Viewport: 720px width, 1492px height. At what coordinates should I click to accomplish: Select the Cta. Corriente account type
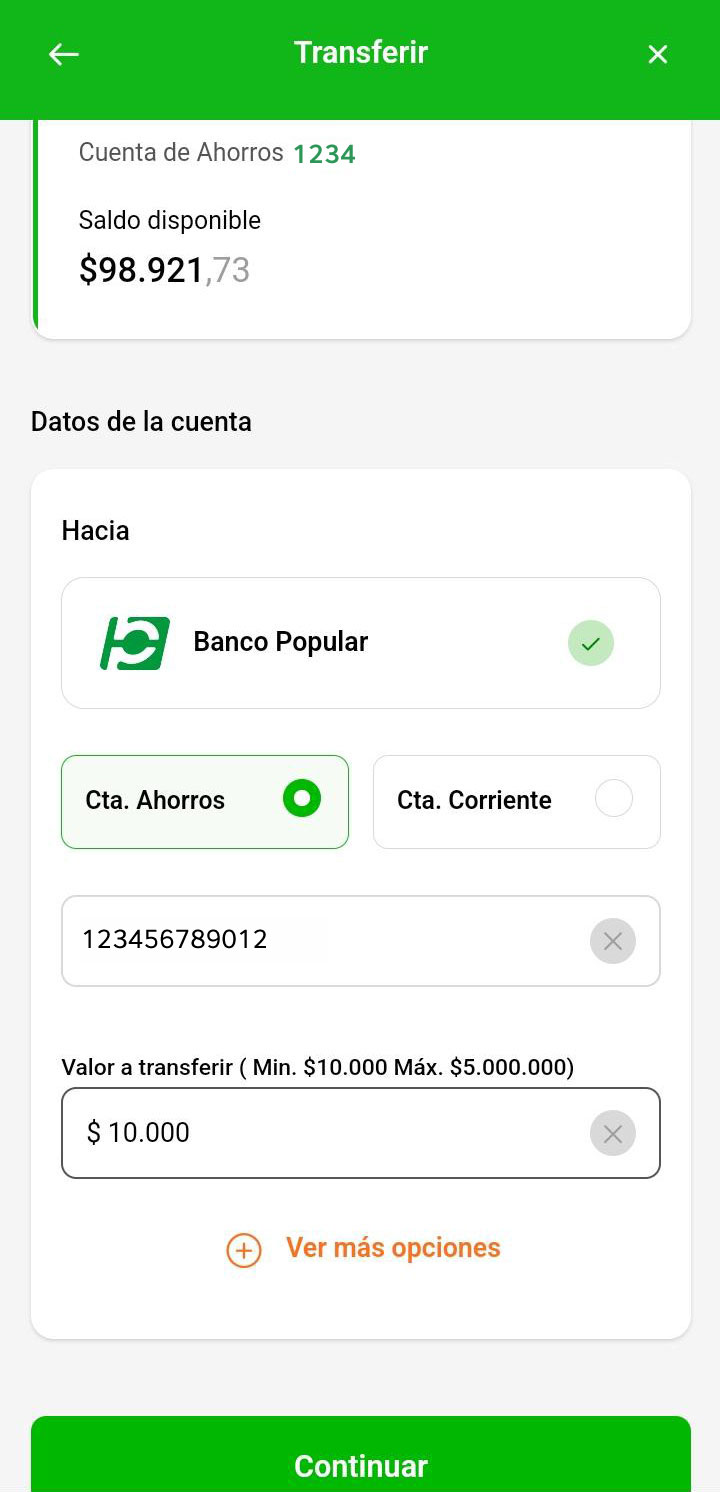(x=516, y=801)
